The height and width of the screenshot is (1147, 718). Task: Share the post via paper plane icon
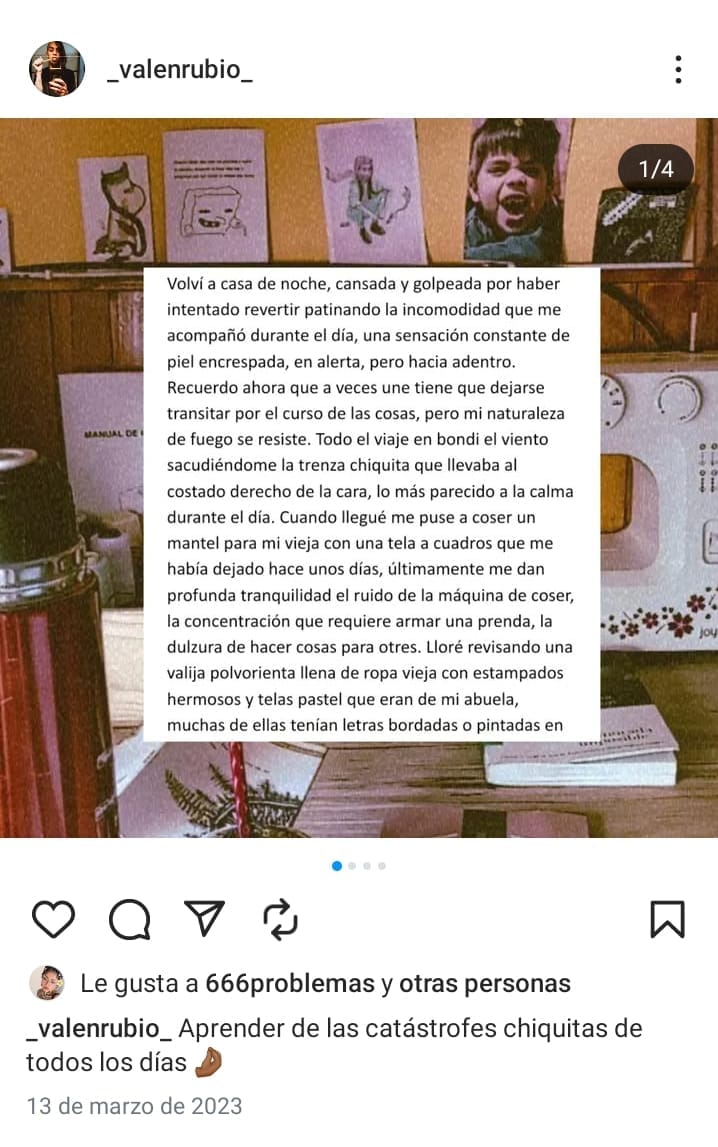(205, 918)
